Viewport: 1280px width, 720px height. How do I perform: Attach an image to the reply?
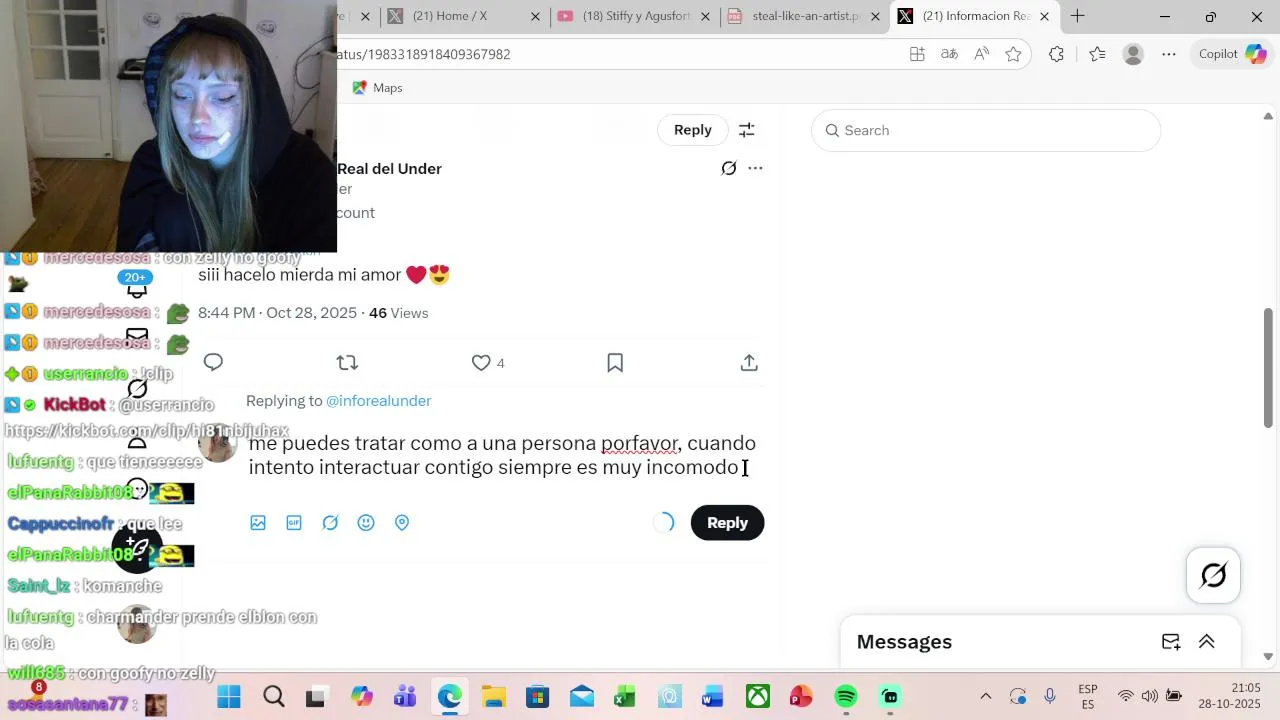[258, 523]
